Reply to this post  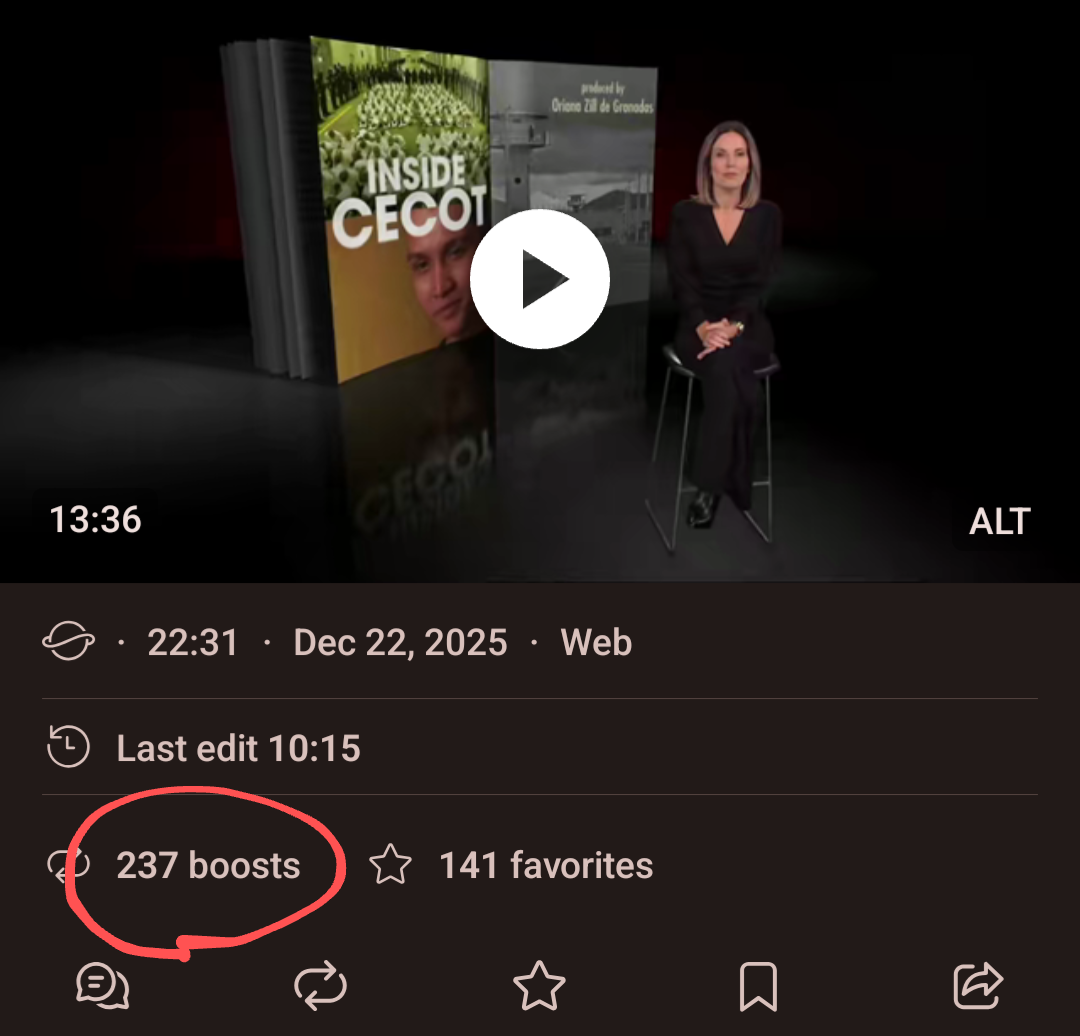pyautogui.click(x=103, y=987)
